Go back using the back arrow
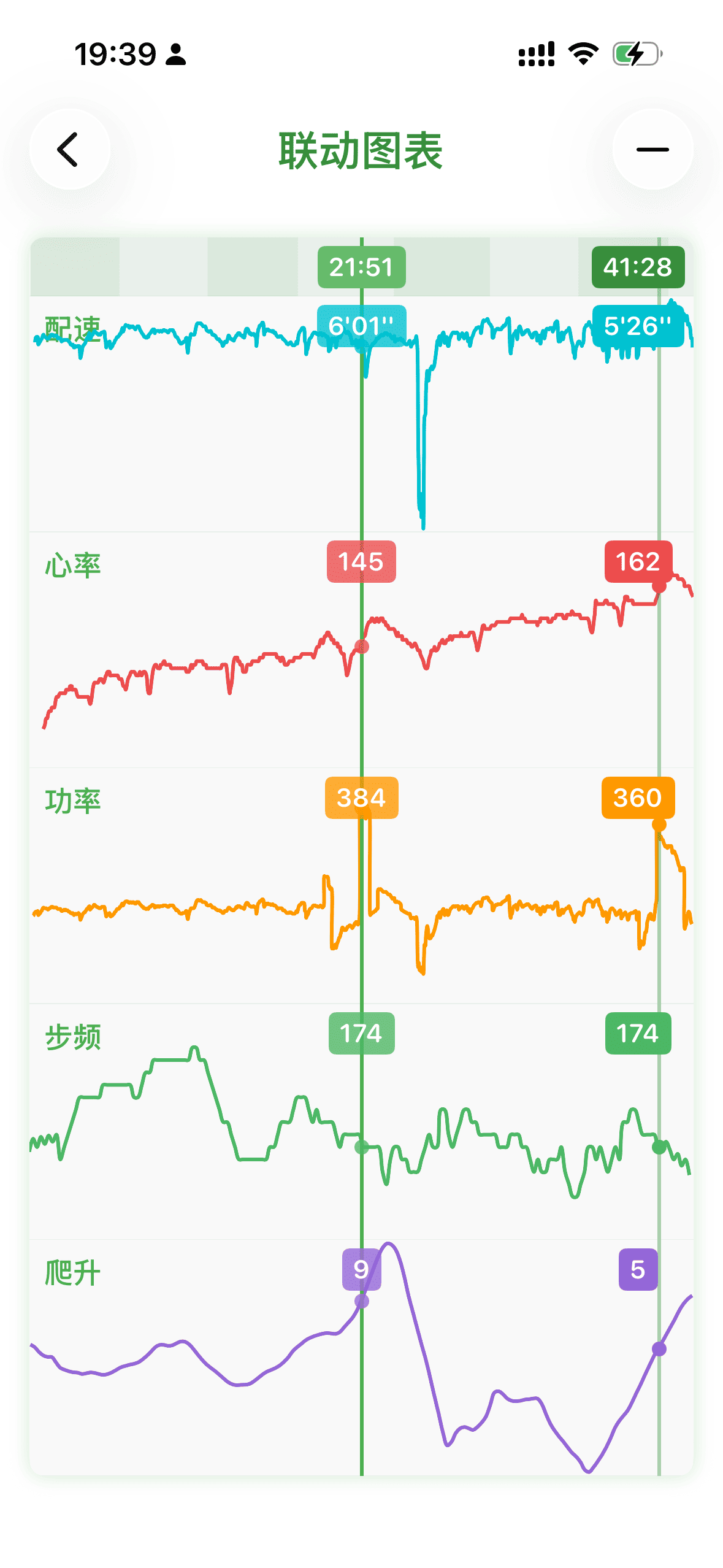The height and width of the screenshot is (1568, 723). pyautogui.click(x=69, y=149)
